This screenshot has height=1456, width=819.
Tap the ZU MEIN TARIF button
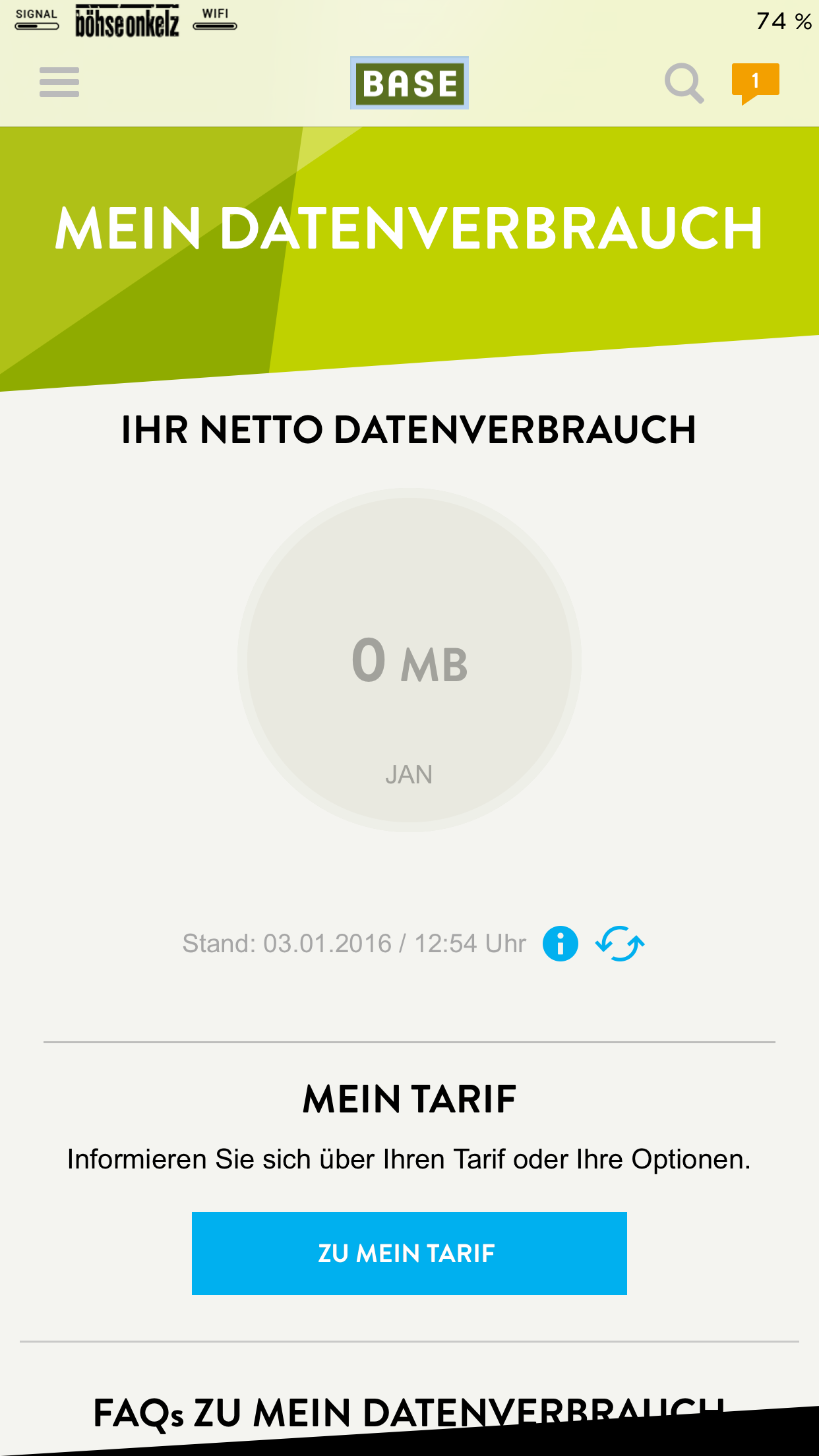click(x=409, y=1253)
